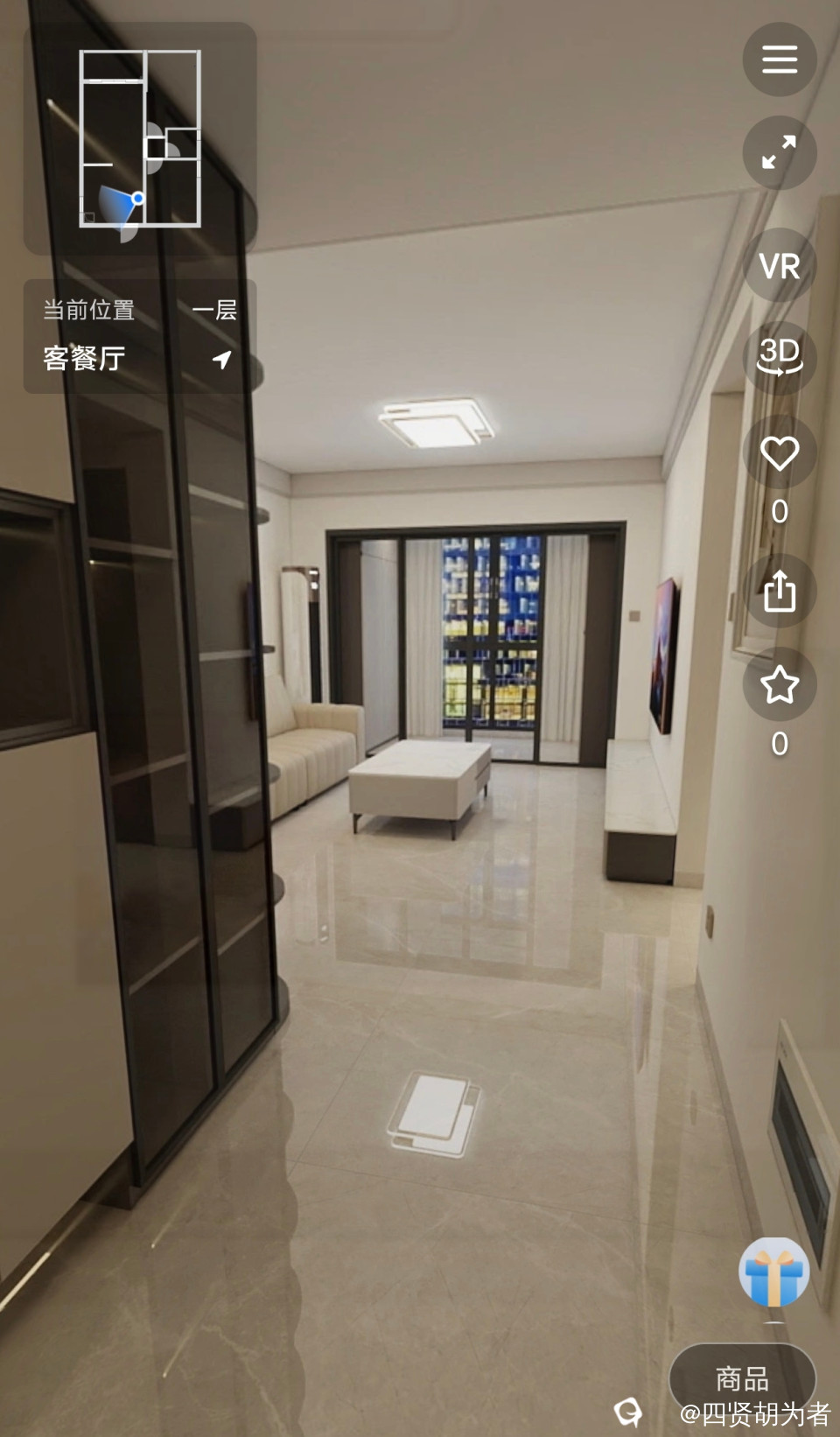Viewport: 840px width, 1437px height.
Task: Enter fullscreen mode
Action: [x=779, y=152]
